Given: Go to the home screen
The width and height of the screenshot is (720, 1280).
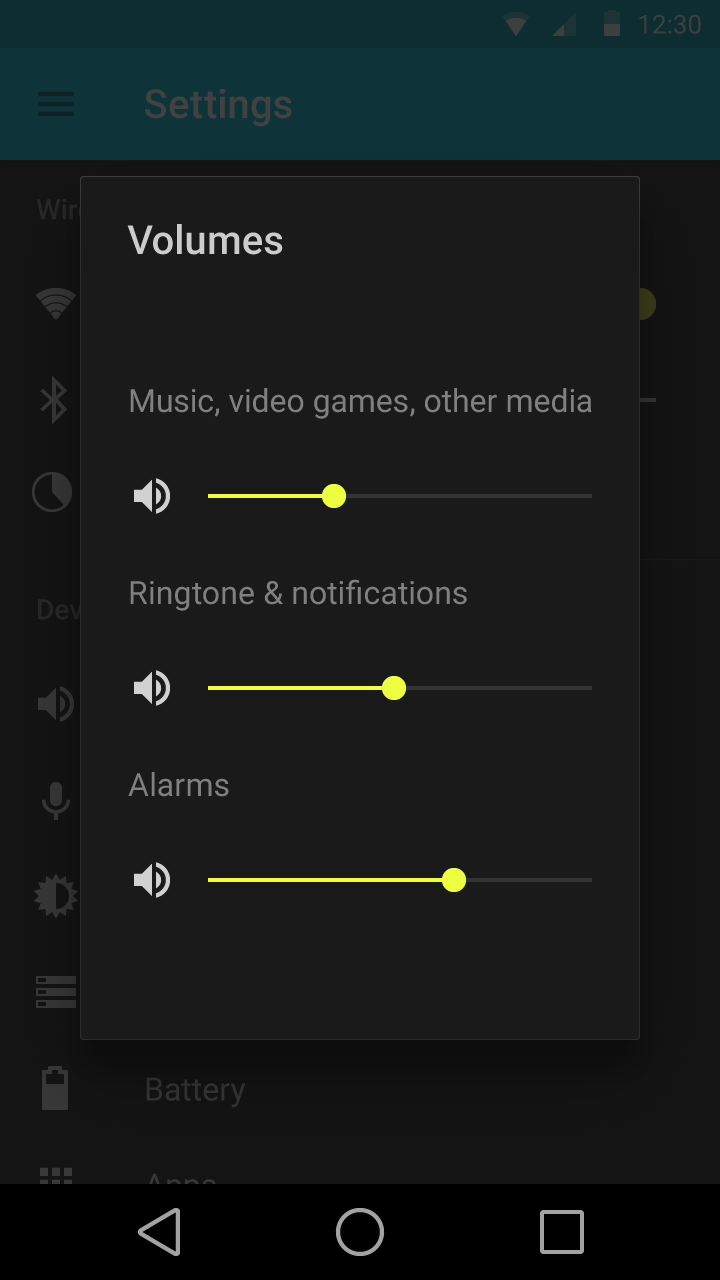Looking at the screenshot, I should coord(360,1232).
